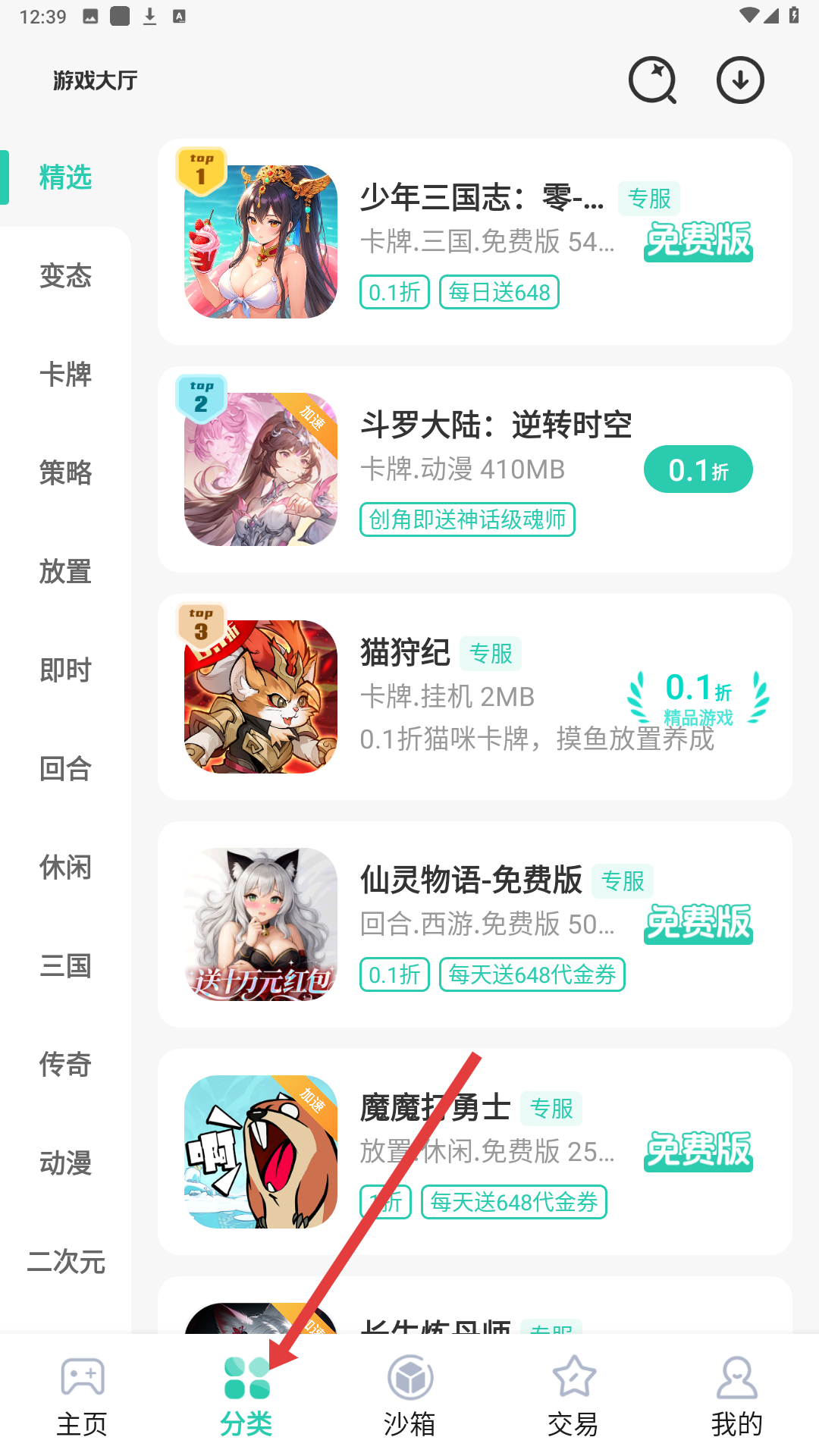Switch to the 即时 category
The height and width of the screenshot is (1456, 819).
tap(65, 670)
